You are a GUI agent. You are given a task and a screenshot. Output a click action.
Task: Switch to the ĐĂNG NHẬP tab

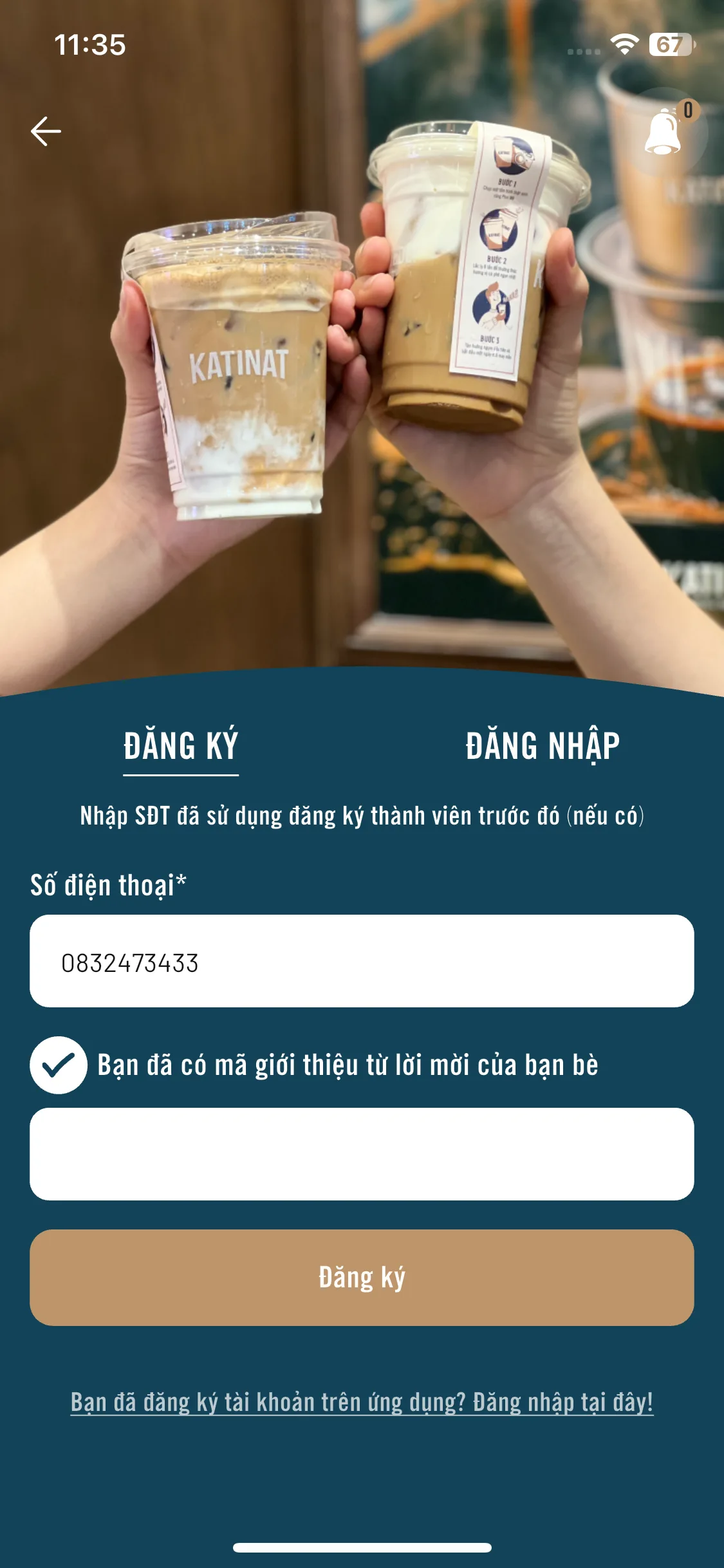(543, 746)
